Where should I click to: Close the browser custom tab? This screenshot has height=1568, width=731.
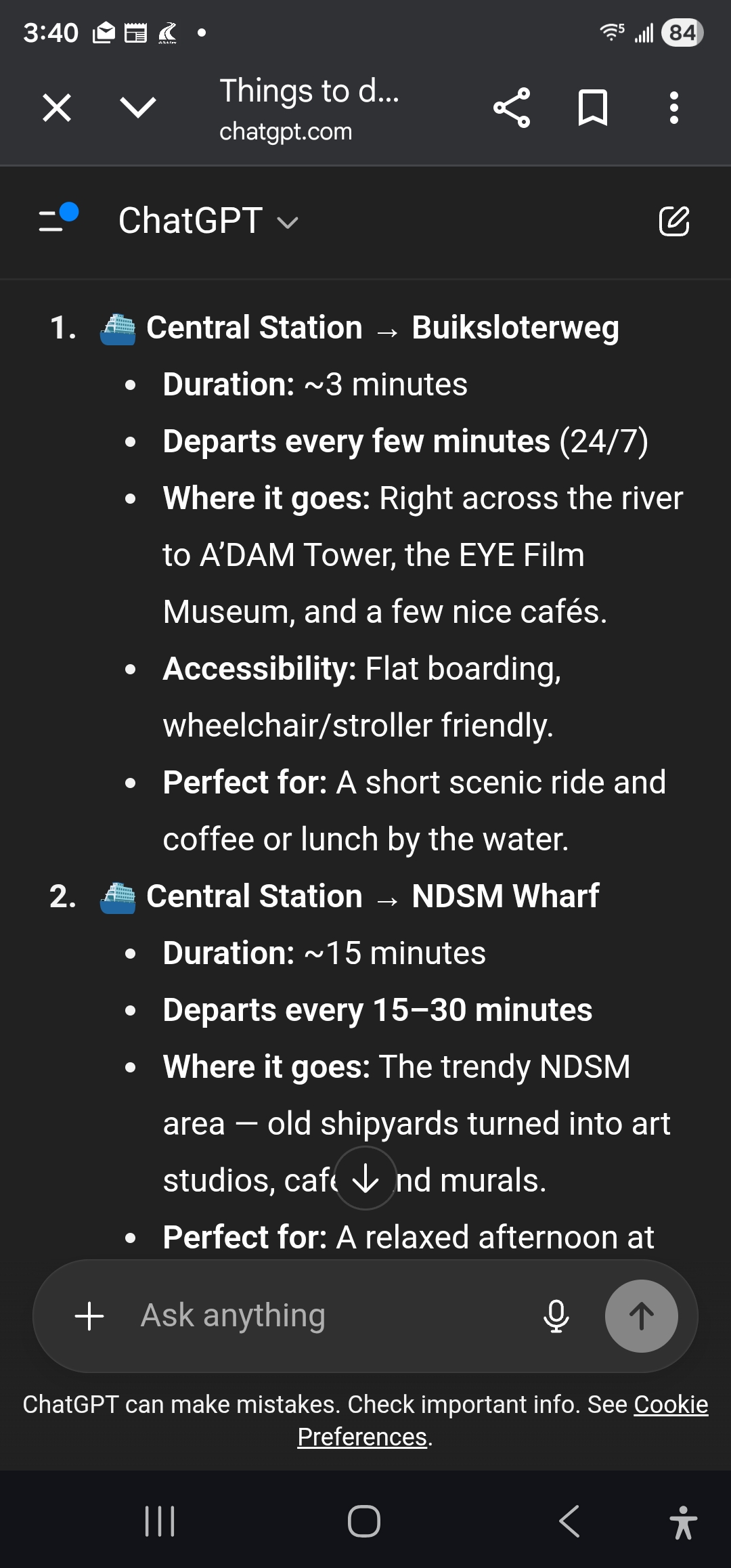[x=57, y=108]
